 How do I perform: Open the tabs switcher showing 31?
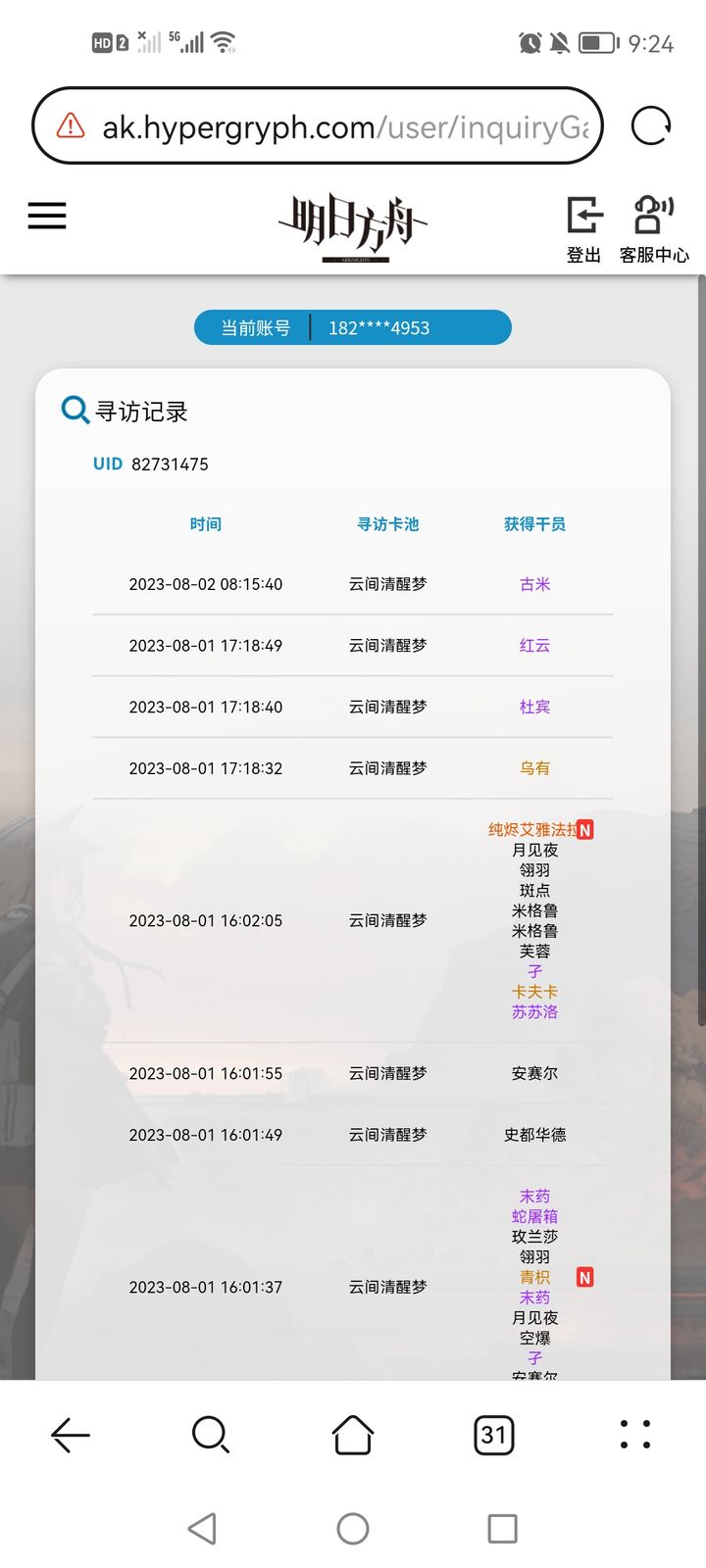click(x=494, y=1435)
